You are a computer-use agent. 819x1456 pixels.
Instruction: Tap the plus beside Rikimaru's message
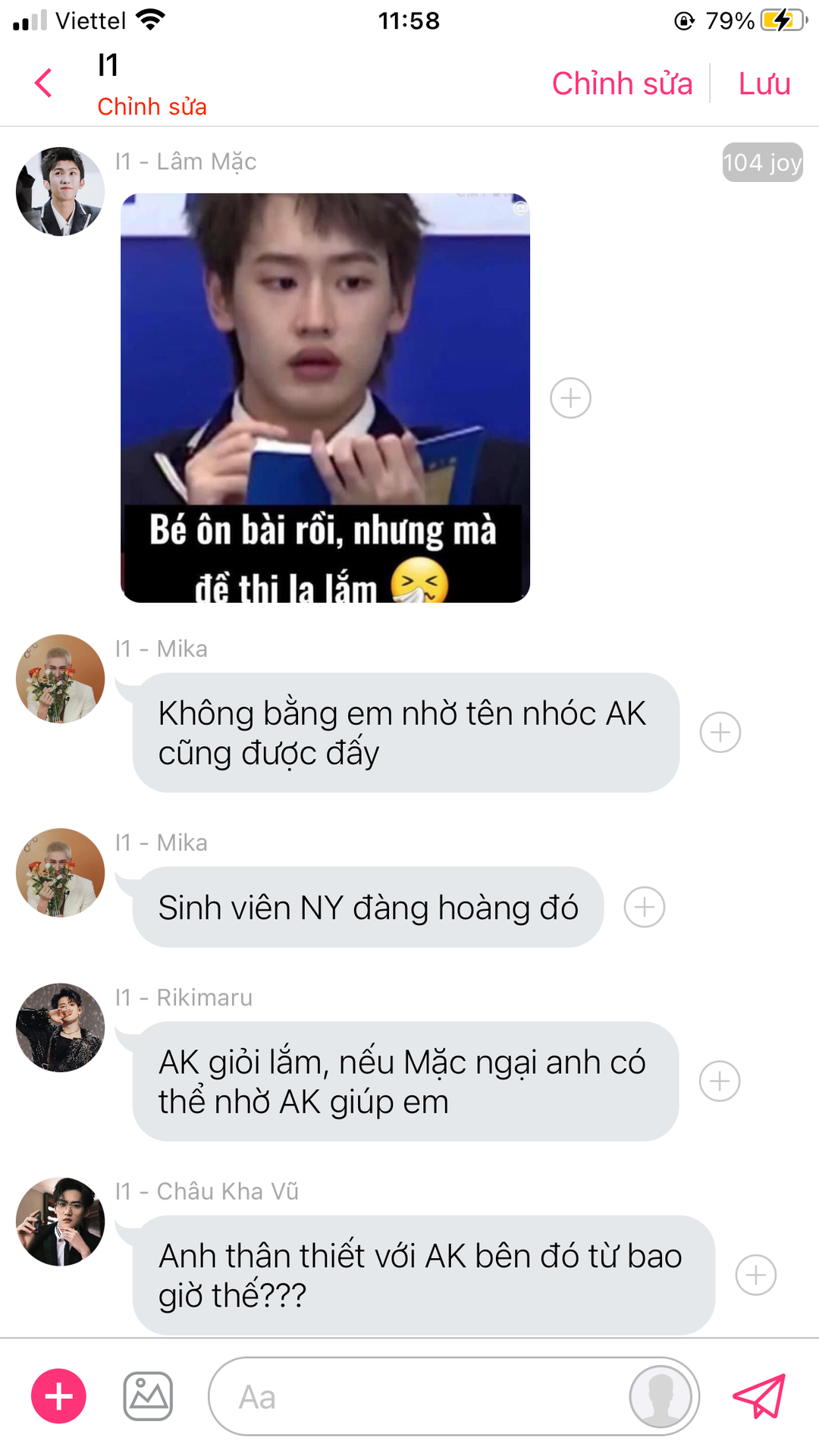point(719,1081)
